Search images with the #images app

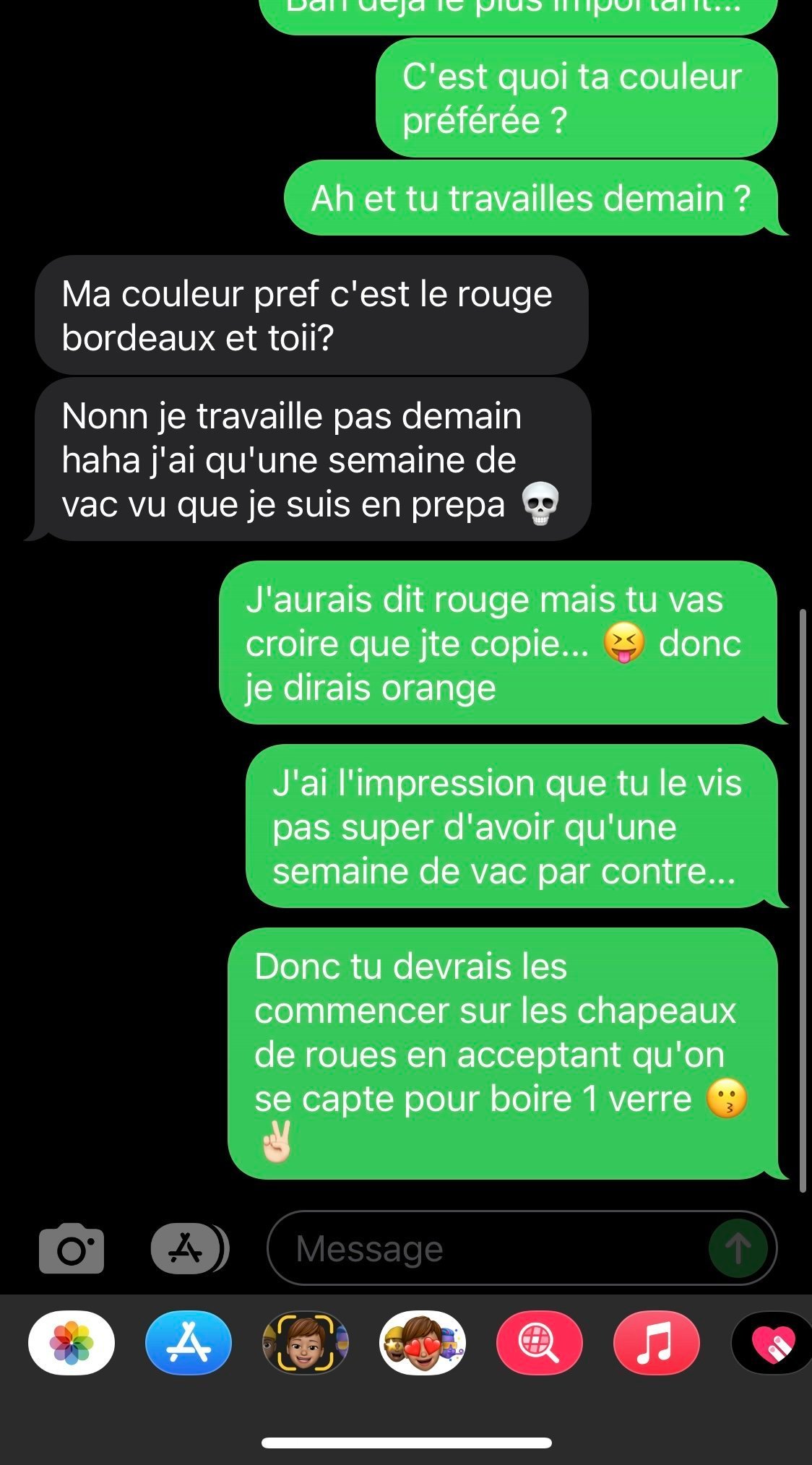click(x=539, y=1343)
